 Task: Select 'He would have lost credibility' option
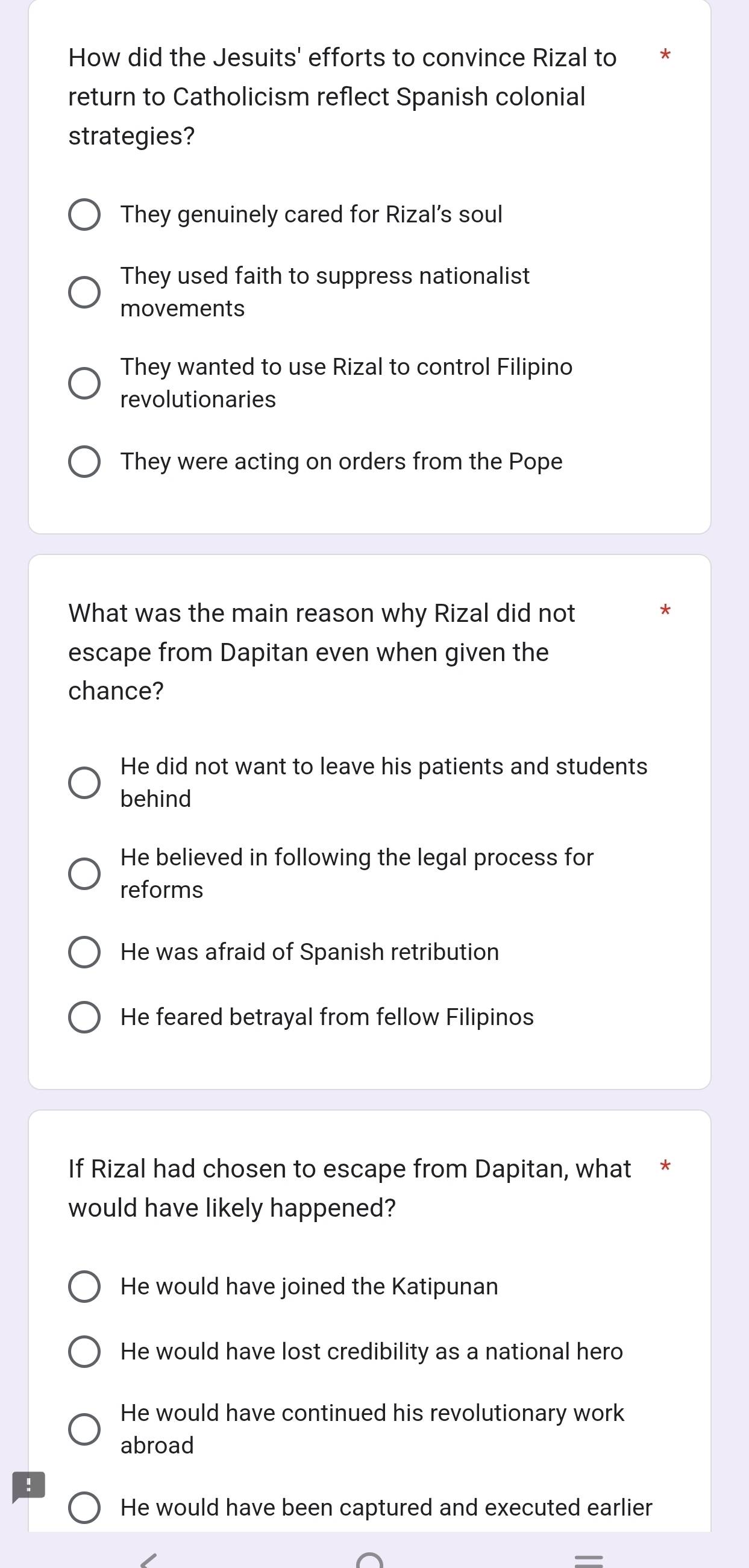(x=84, y=1351)
